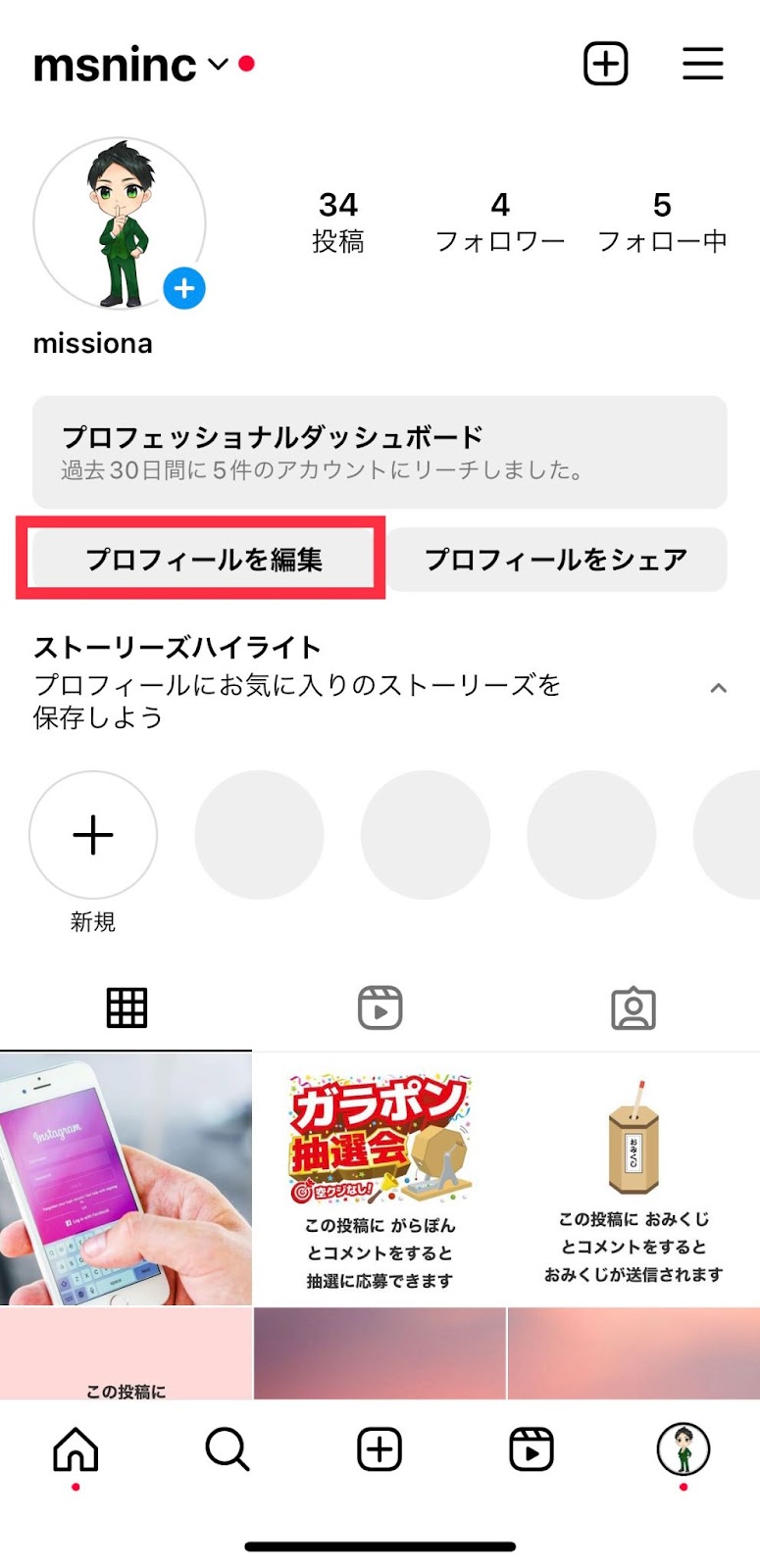Collapse the ストーリーズハイライト section
The width and height of the screenshot is (760, 1568).
coord(718,688)
